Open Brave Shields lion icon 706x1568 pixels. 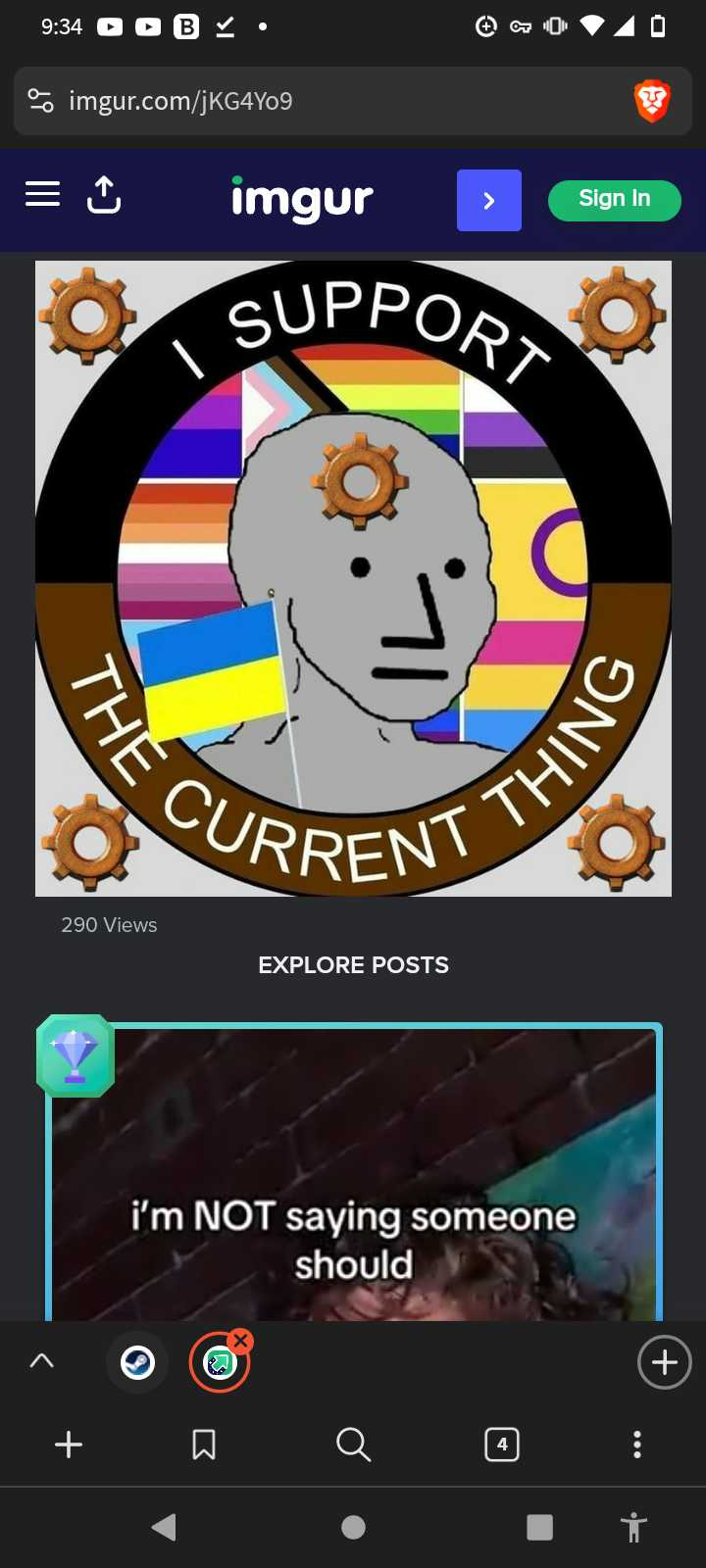pos(652,101)
